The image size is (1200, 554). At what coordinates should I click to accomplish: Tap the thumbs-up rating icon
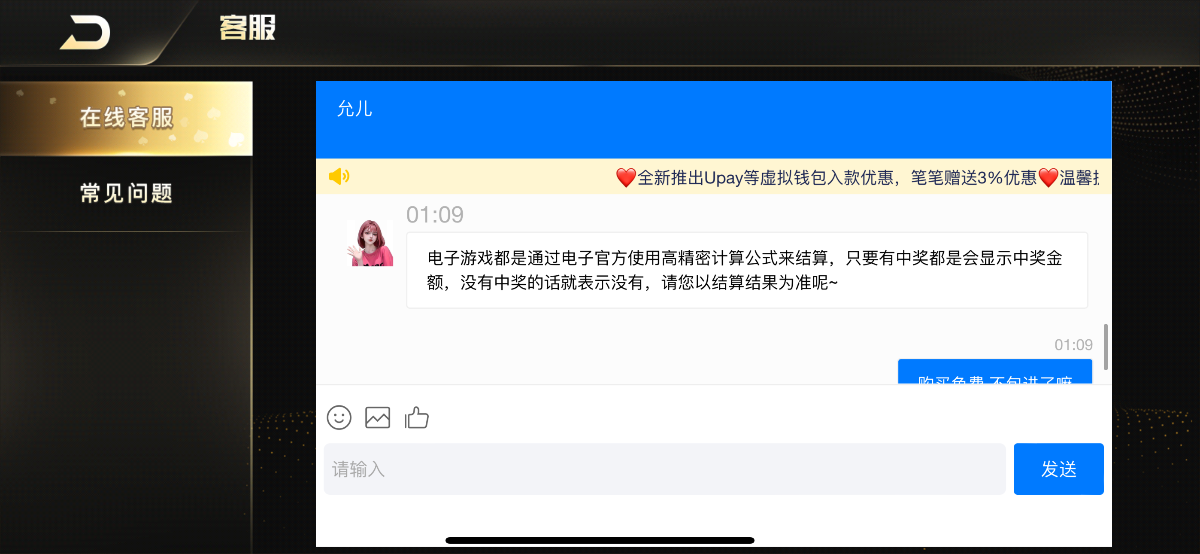(417, 417)
